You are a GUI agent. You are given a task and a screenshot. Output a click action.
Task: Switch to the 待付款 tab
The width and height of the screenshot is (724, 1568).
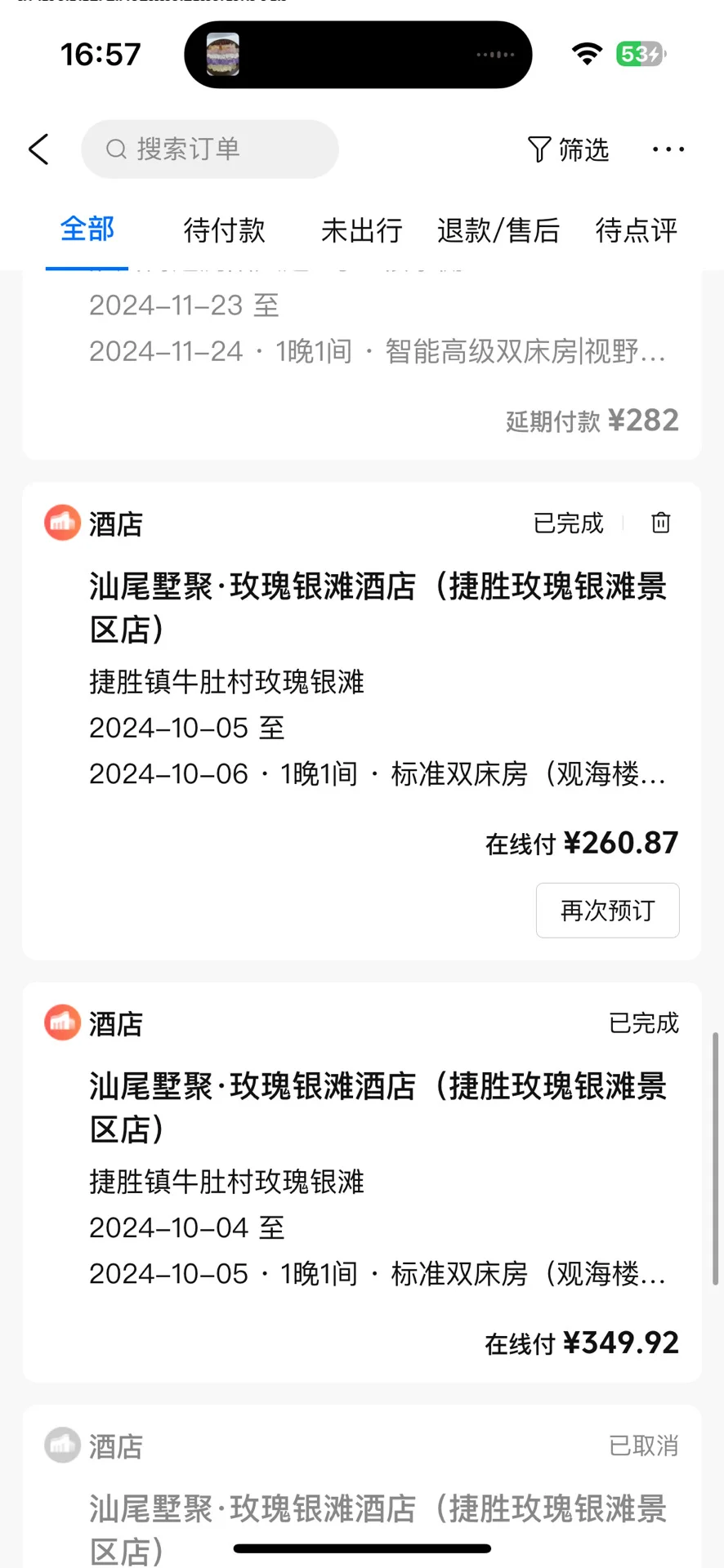coord(224,230)
